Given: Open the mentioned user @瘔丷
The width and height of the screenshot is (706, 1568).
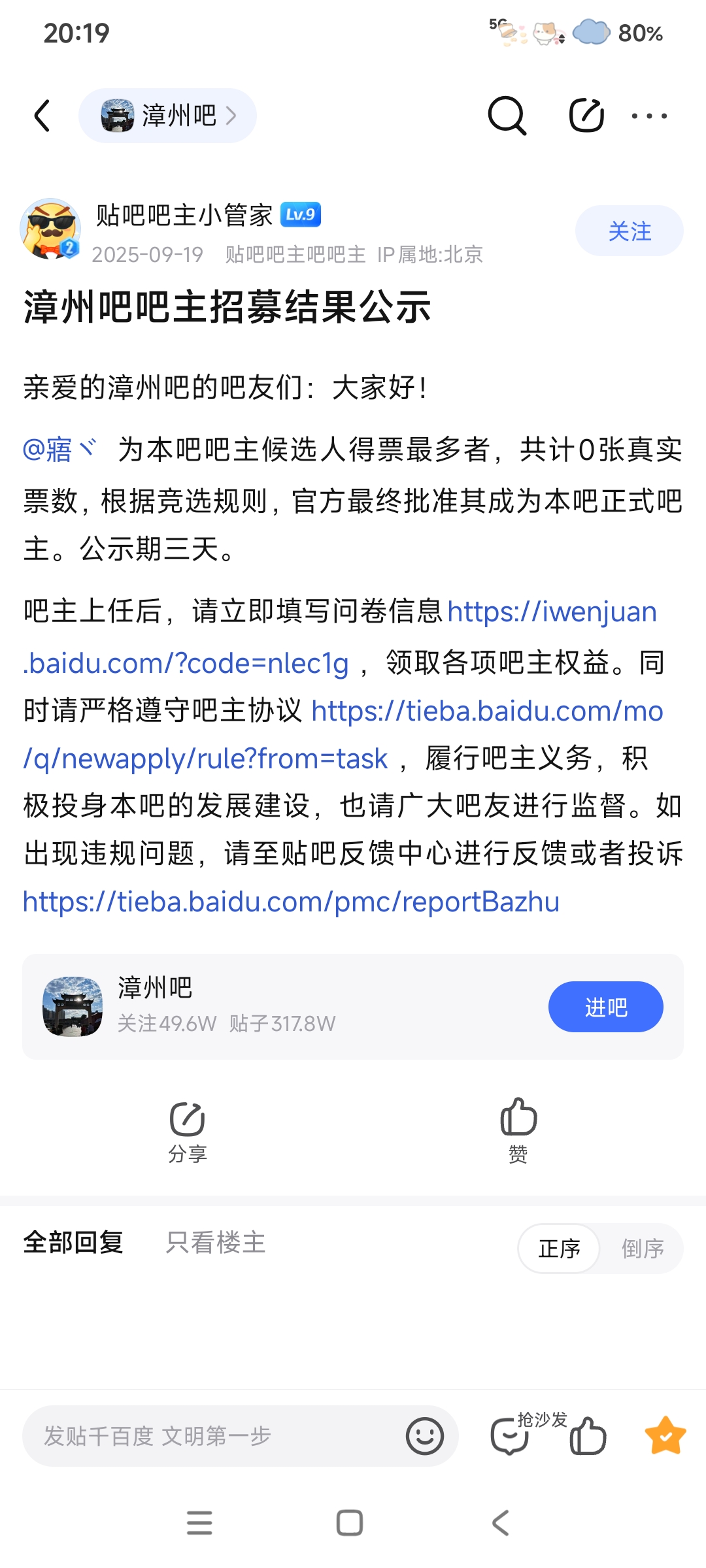Looking at the screenshot, I should [59, 450].
